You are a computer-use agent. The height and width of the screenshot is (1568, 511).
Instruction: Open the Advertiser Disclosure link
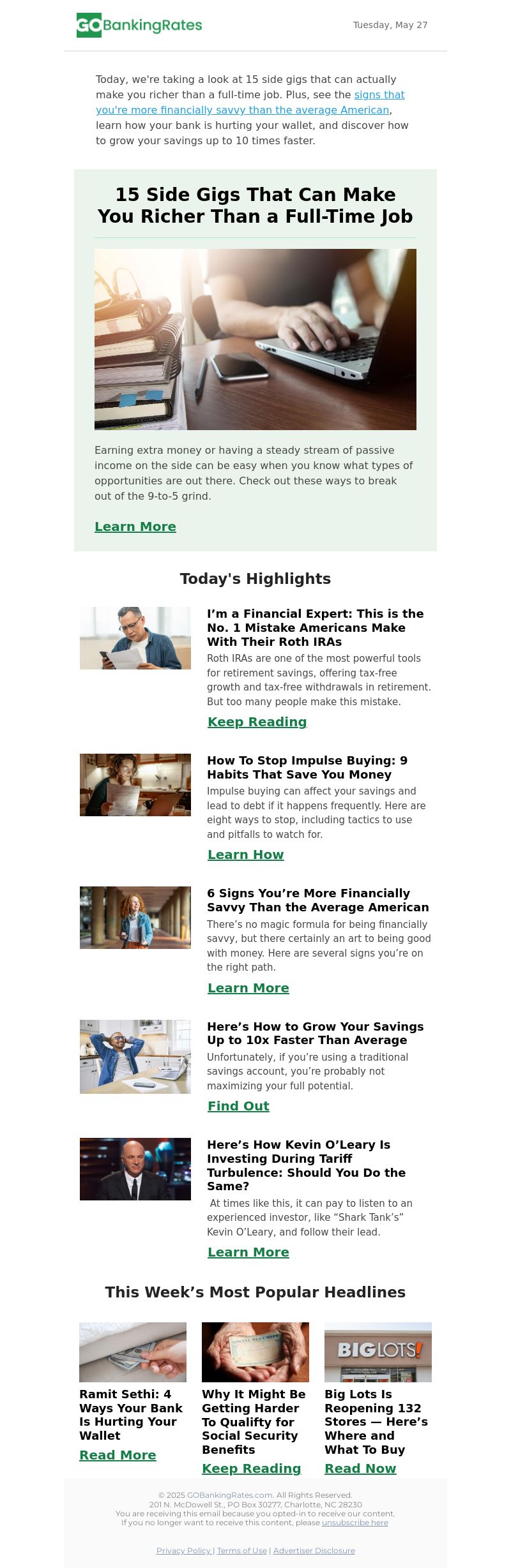point(314,1551)
